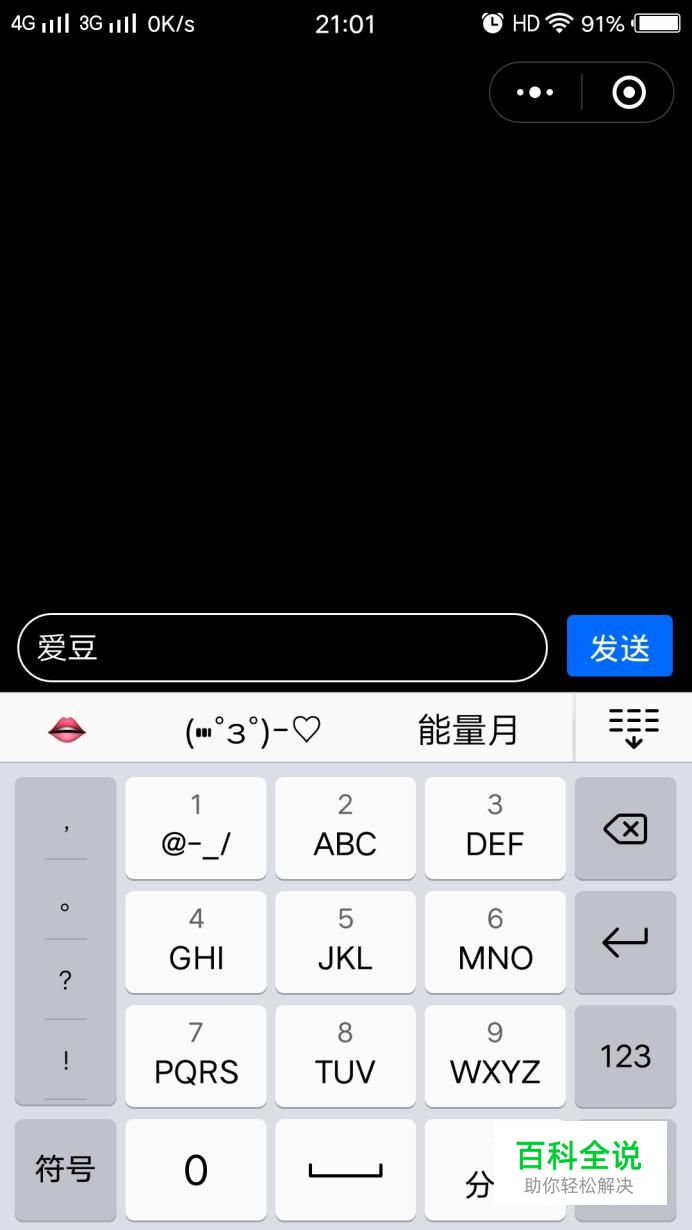This screenshot has width=692, height=1230.
Task: Choose the kiss kaomoji suggestion
Action: click(253, 730)
